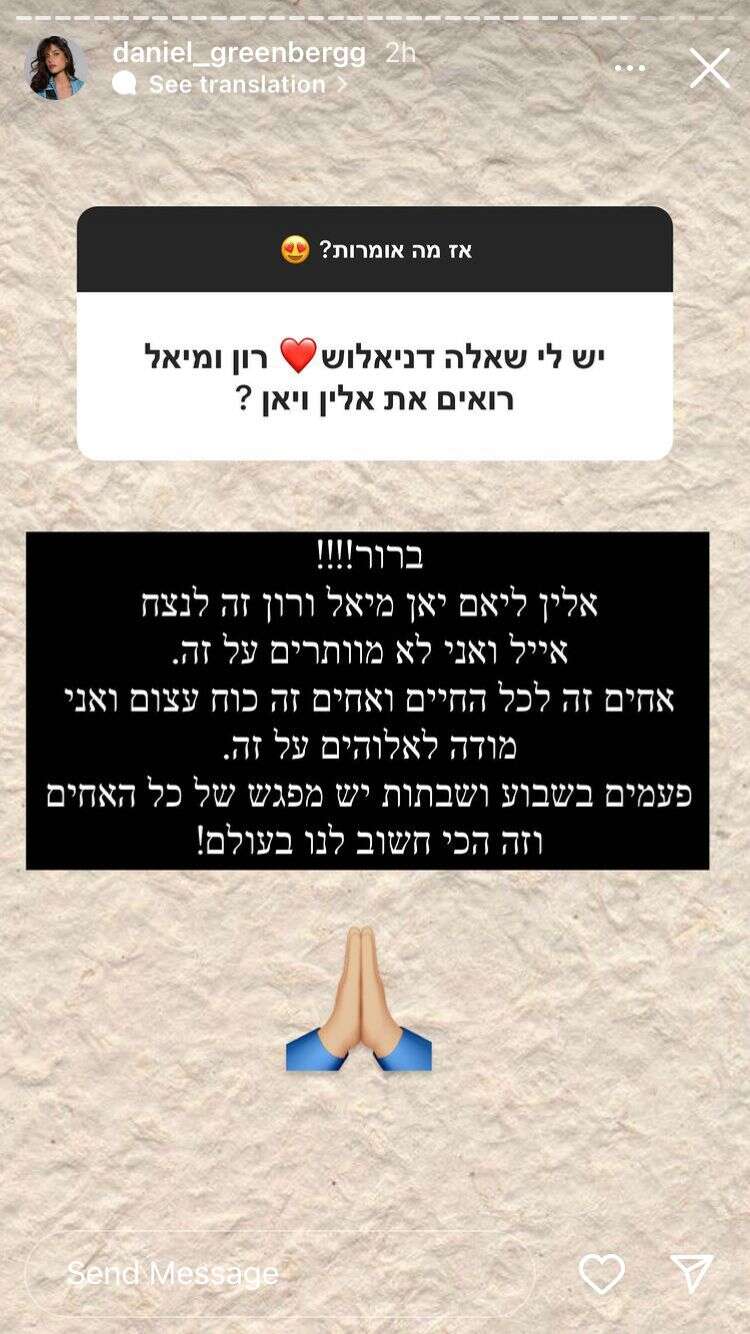Tap the Send Message field
This screenshot has width=750, height=1334.
[x=280, y=1273]
